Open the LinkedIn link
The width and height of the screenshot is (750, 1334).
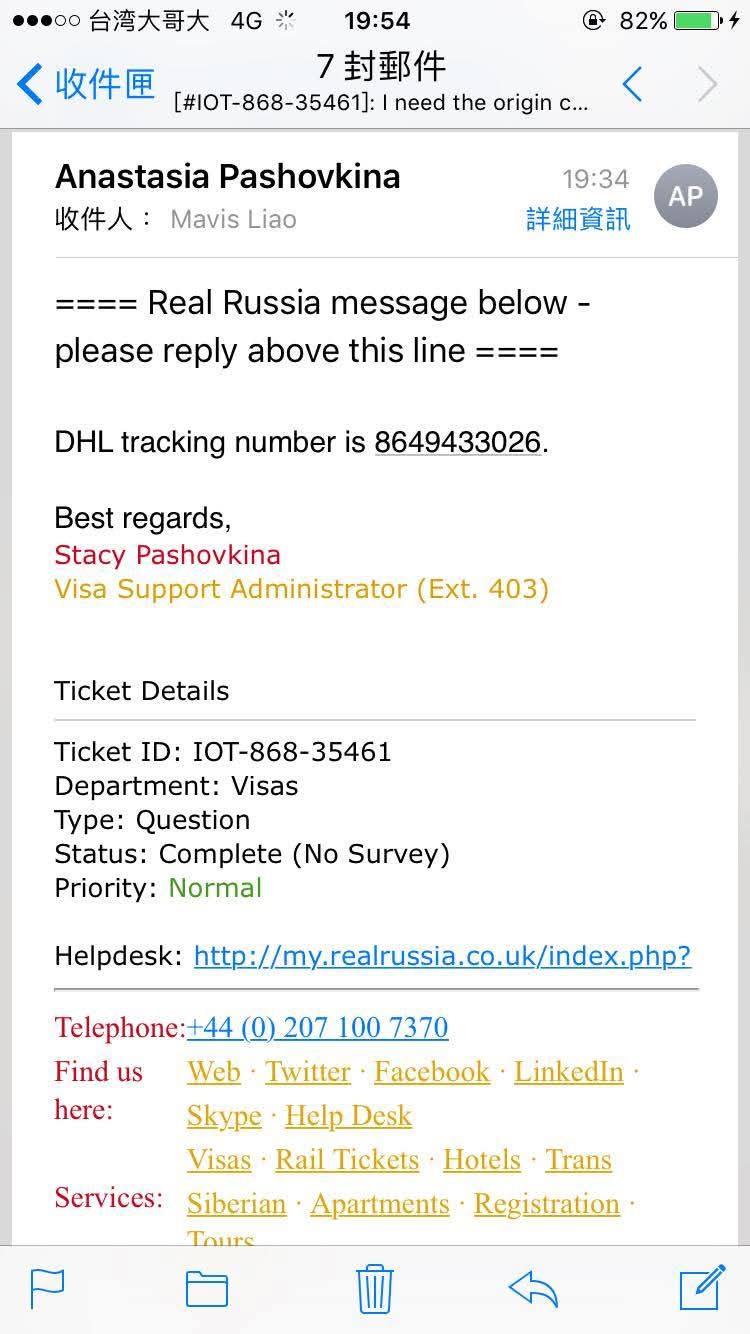568,1072
